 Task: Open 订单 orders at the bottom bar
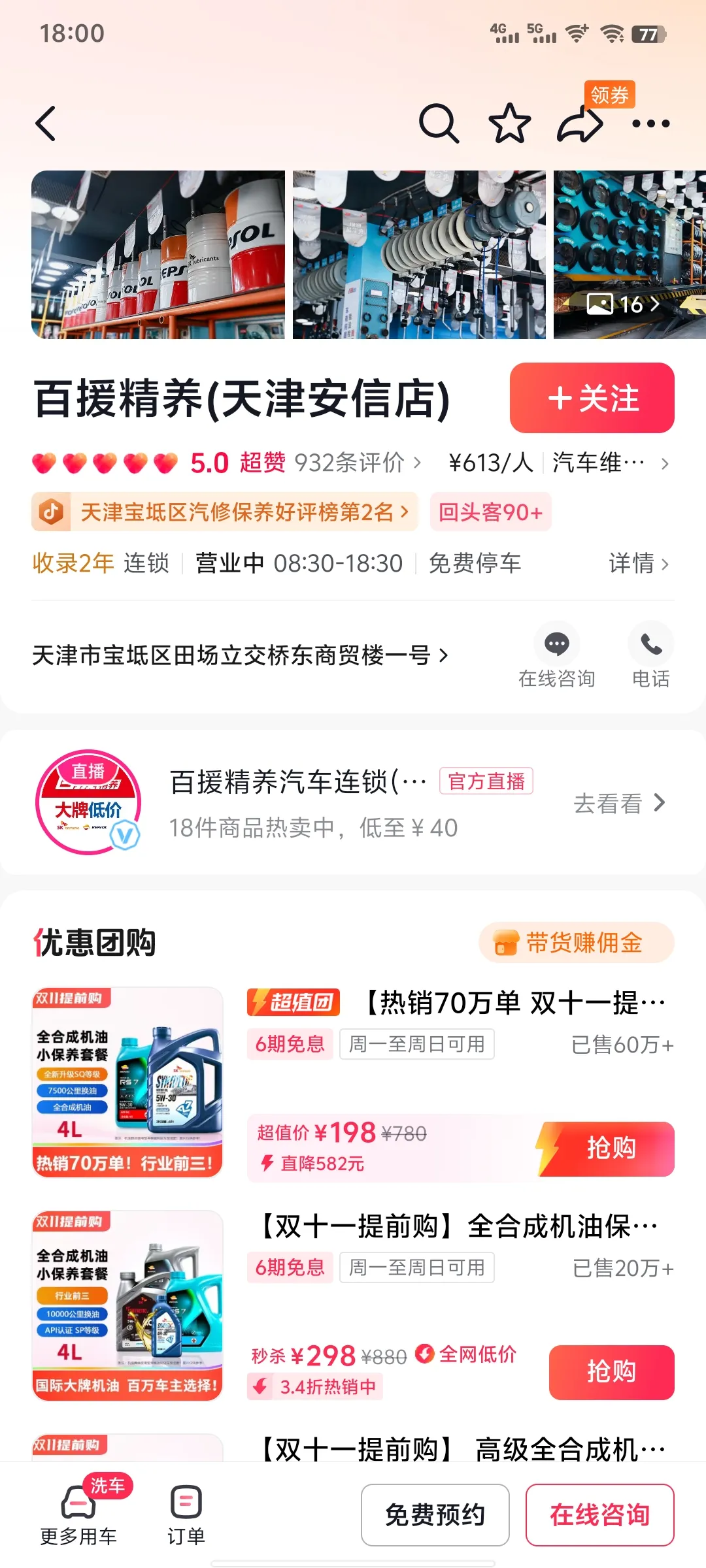click(186, 1516)
